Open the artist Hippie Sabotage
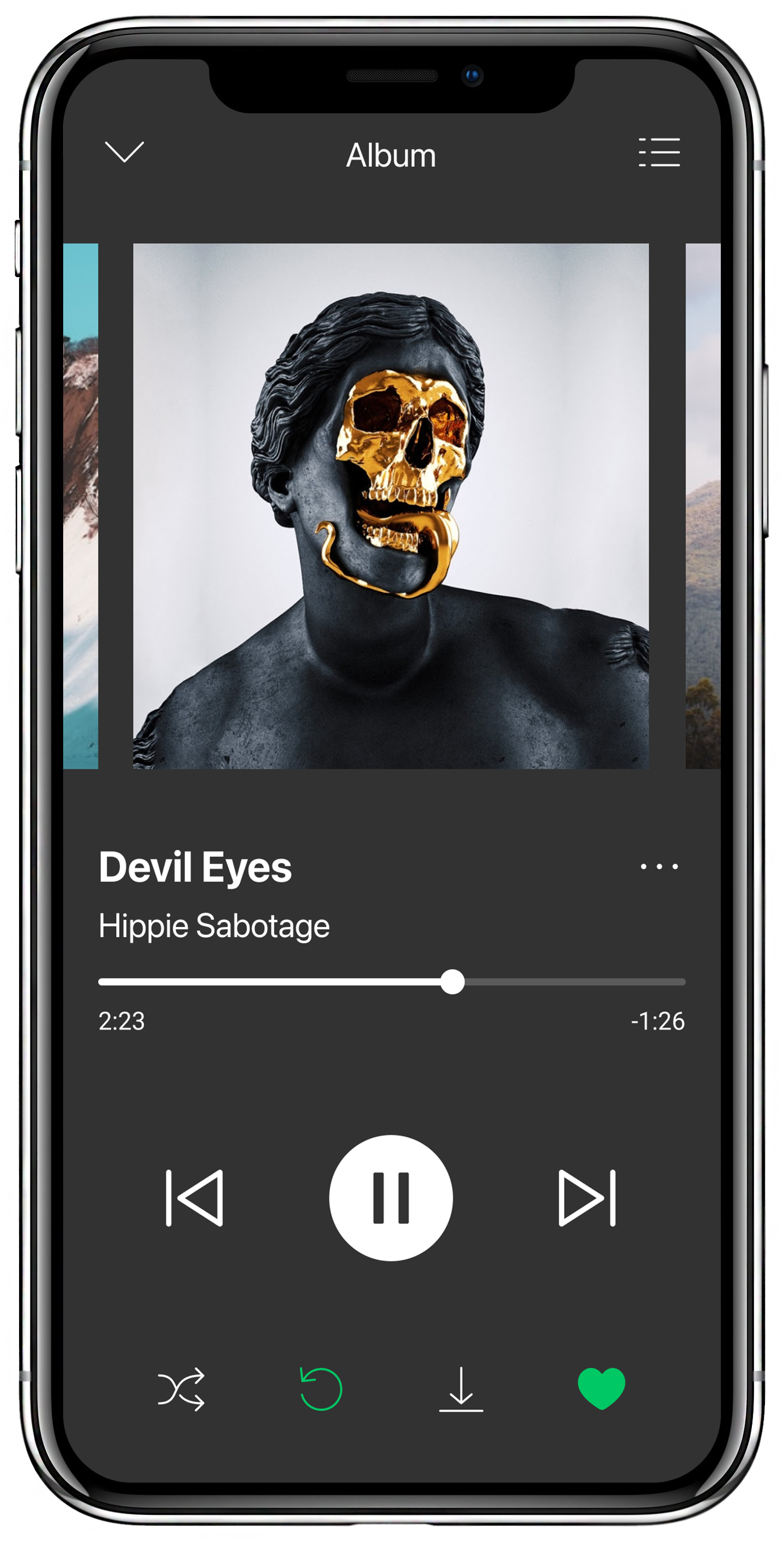This screenshot has height=1542, width=784. (215, 926)
